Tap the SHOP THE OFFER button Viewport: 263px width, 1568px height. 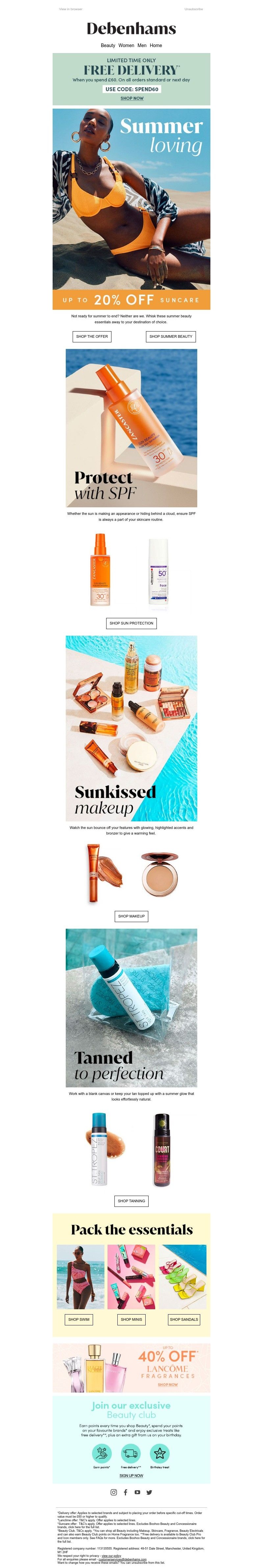(x=92, y=336)
